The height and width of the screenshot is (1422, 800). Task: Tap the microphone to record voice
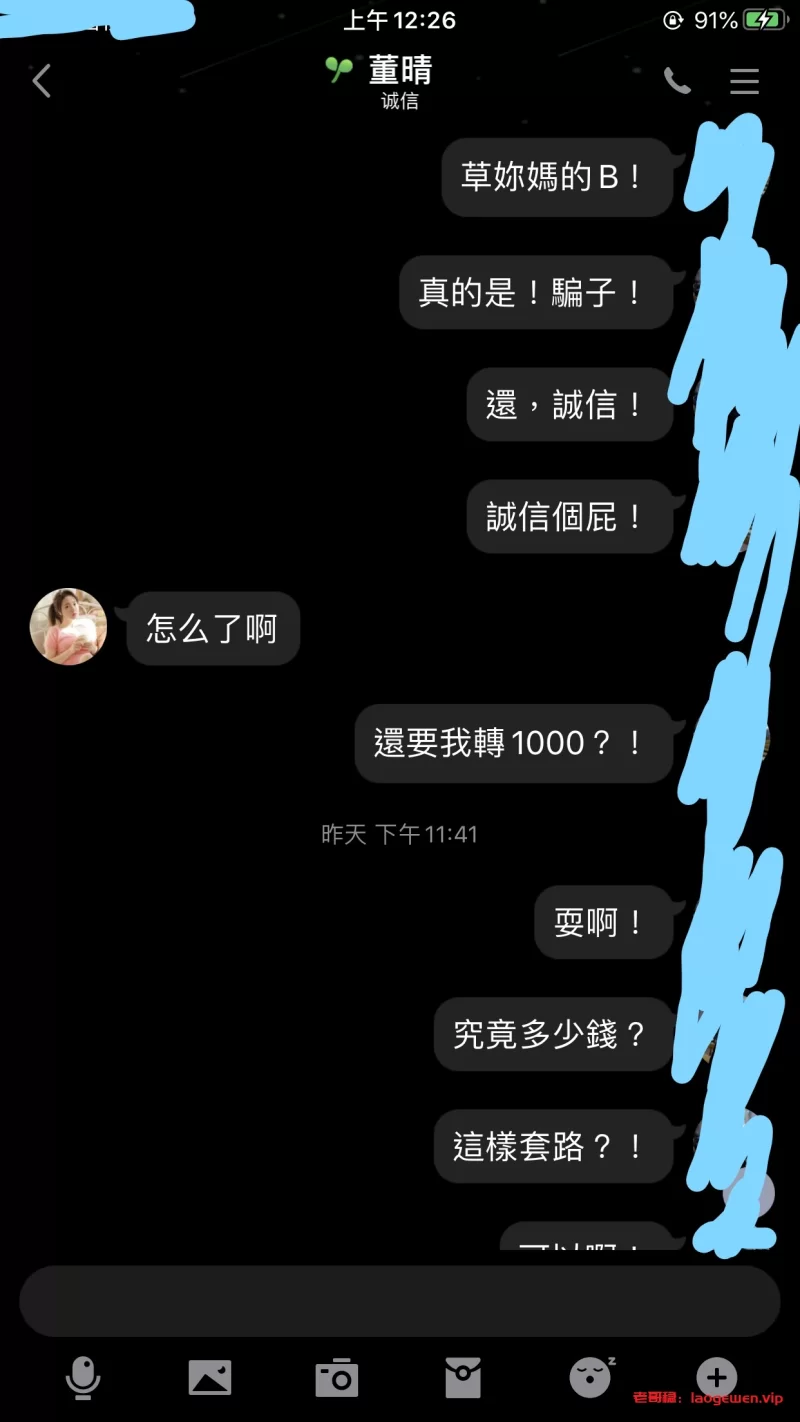(83, 1378)
